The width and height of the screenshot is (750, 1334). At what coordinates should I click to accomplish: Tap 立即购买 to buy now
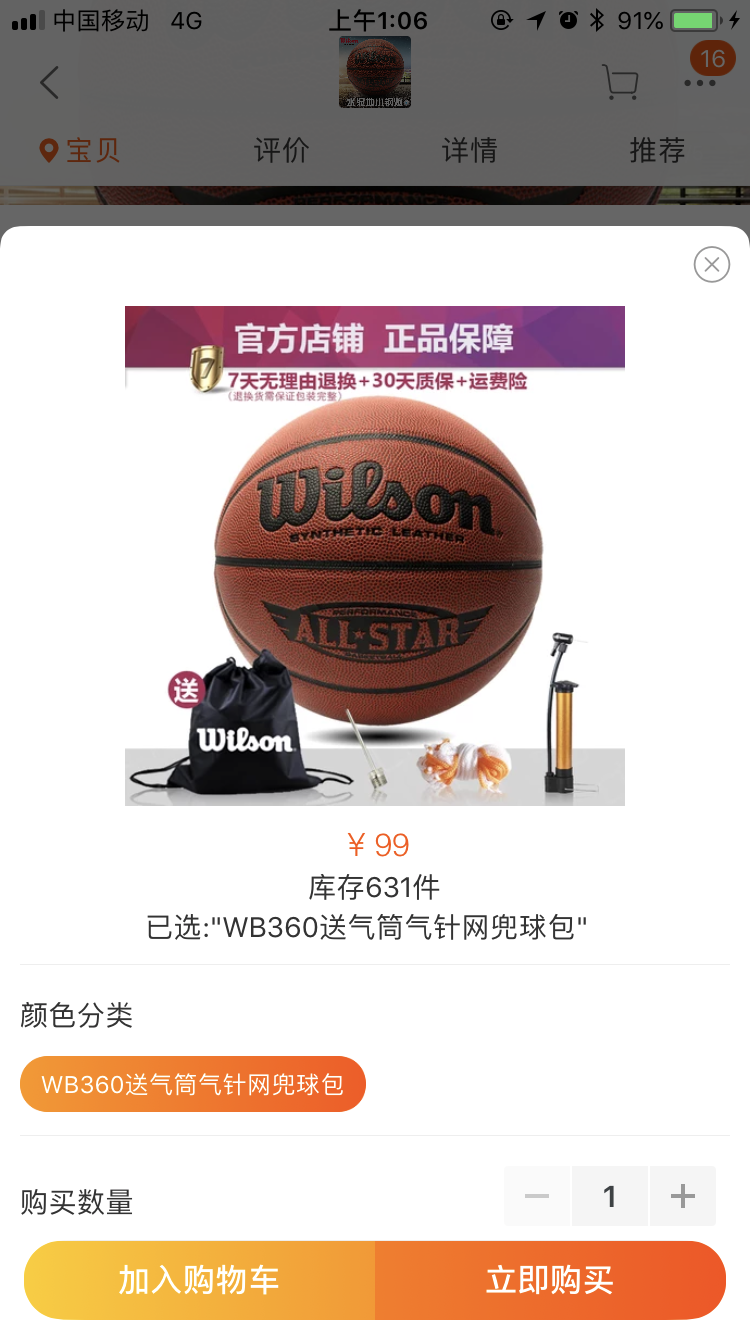pyautogui.click(x=549, y=1280)
